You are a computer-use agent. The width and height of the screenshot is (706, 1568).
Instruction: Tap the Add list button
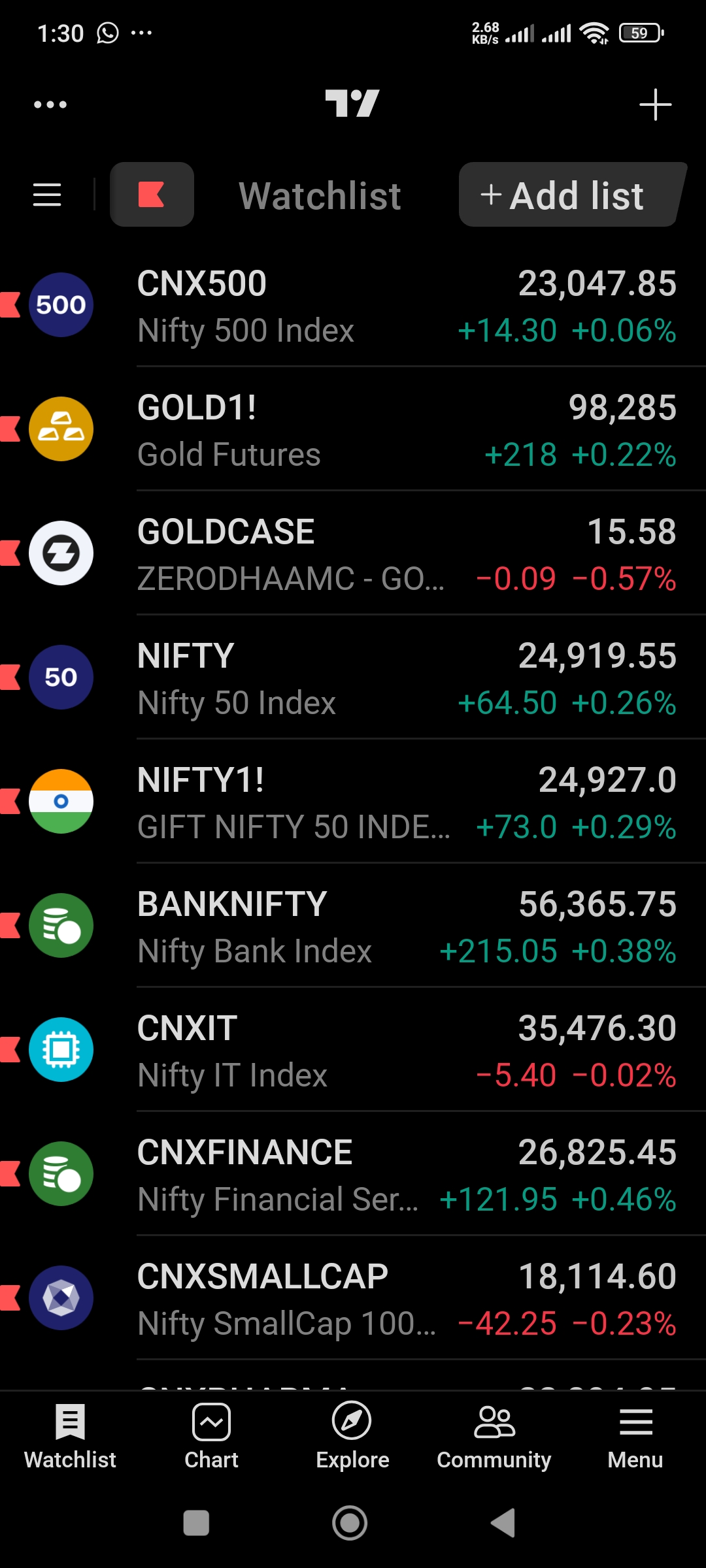(x=567, y=195)
